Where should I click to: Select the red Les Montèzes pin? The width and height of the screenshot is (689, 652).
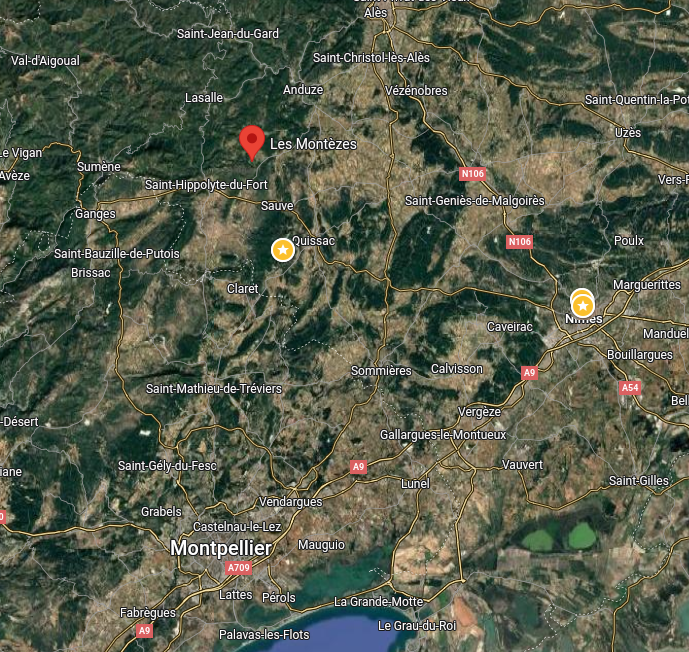pos(253,141)
